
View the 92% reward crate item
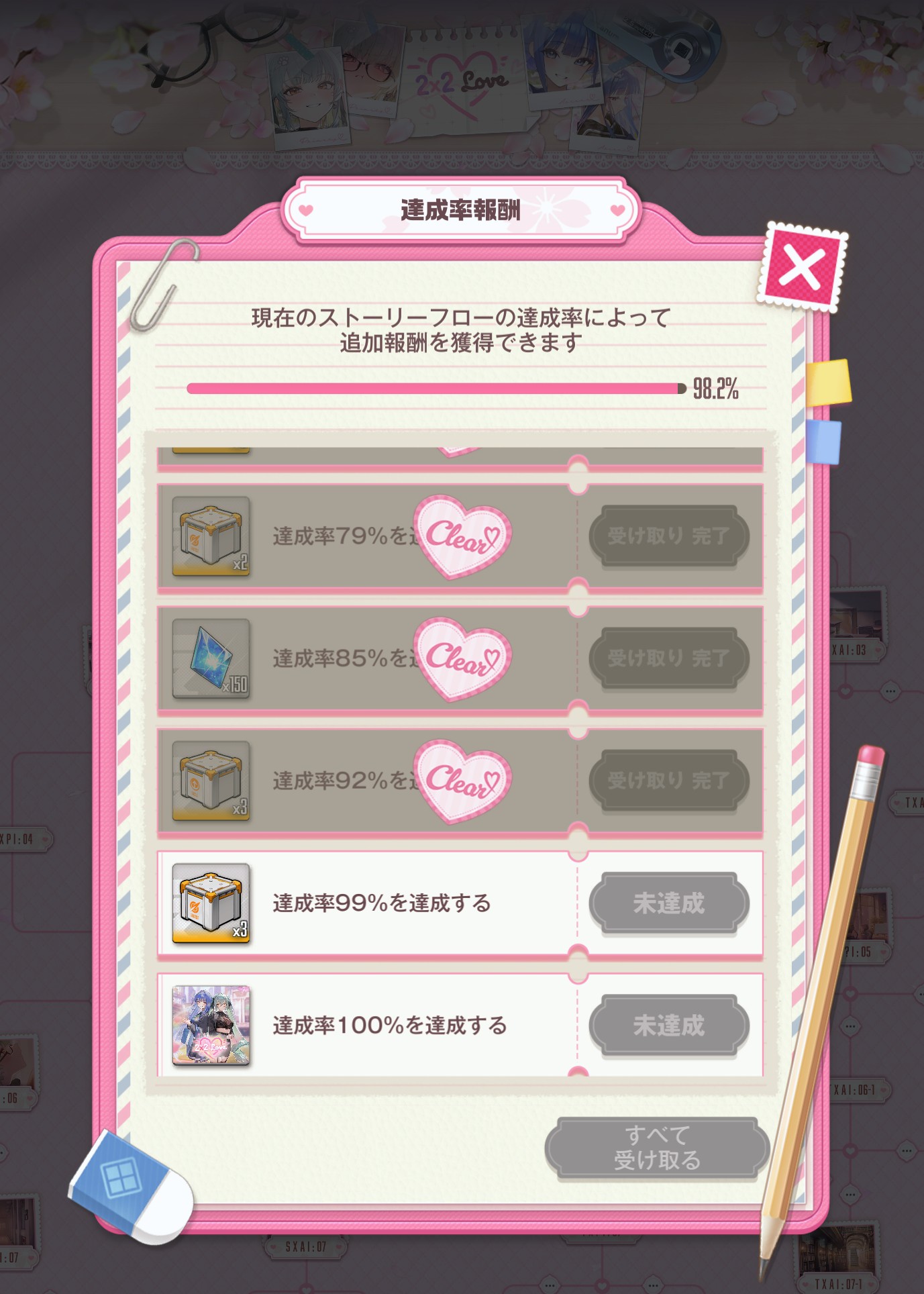click(211, 781)
